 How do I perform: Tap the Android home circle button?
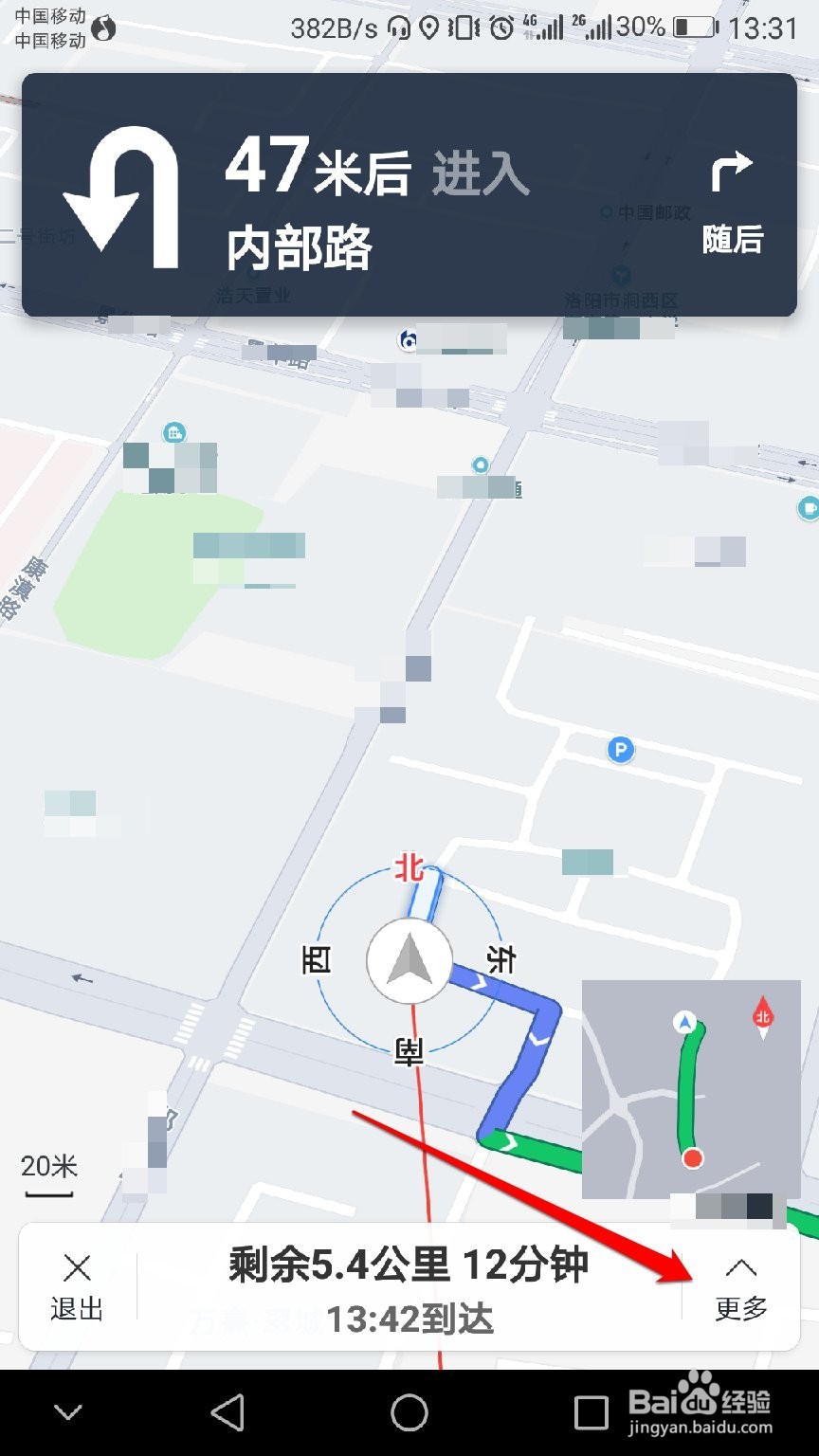(x=409, y=1411)
